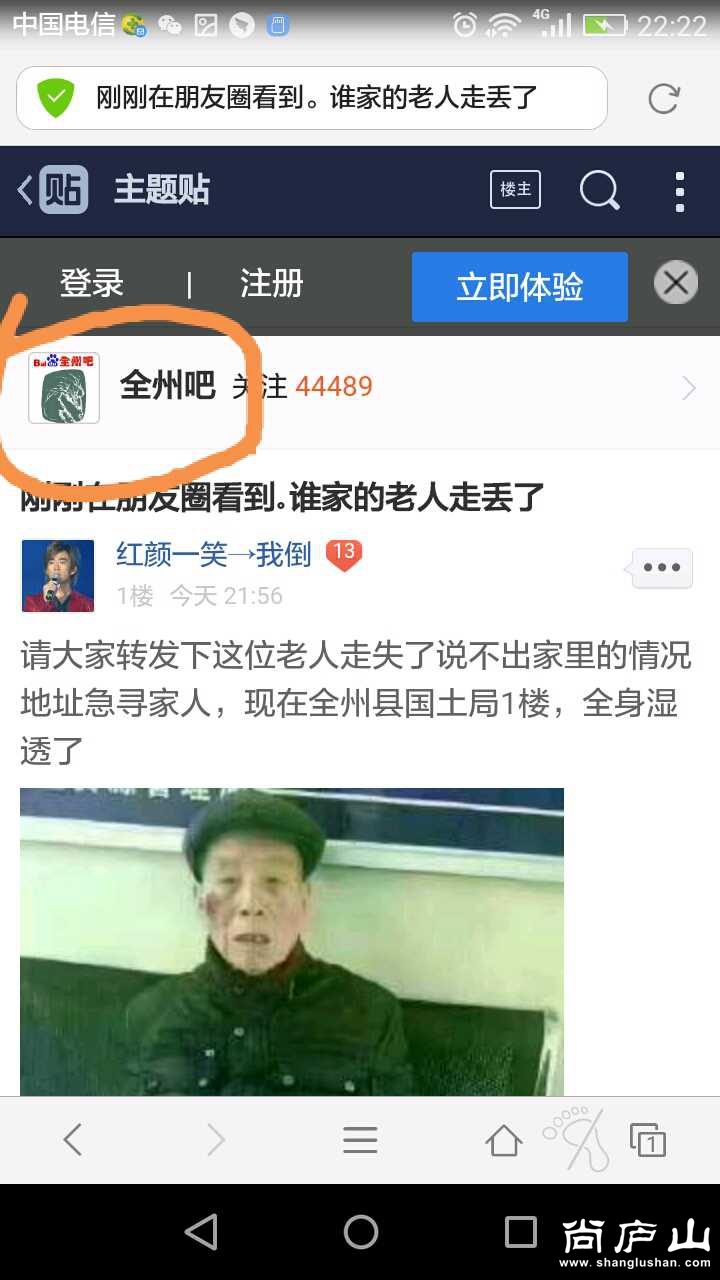Open the 全州吧 forum page

pyautogui.click(x=167, y=387)
